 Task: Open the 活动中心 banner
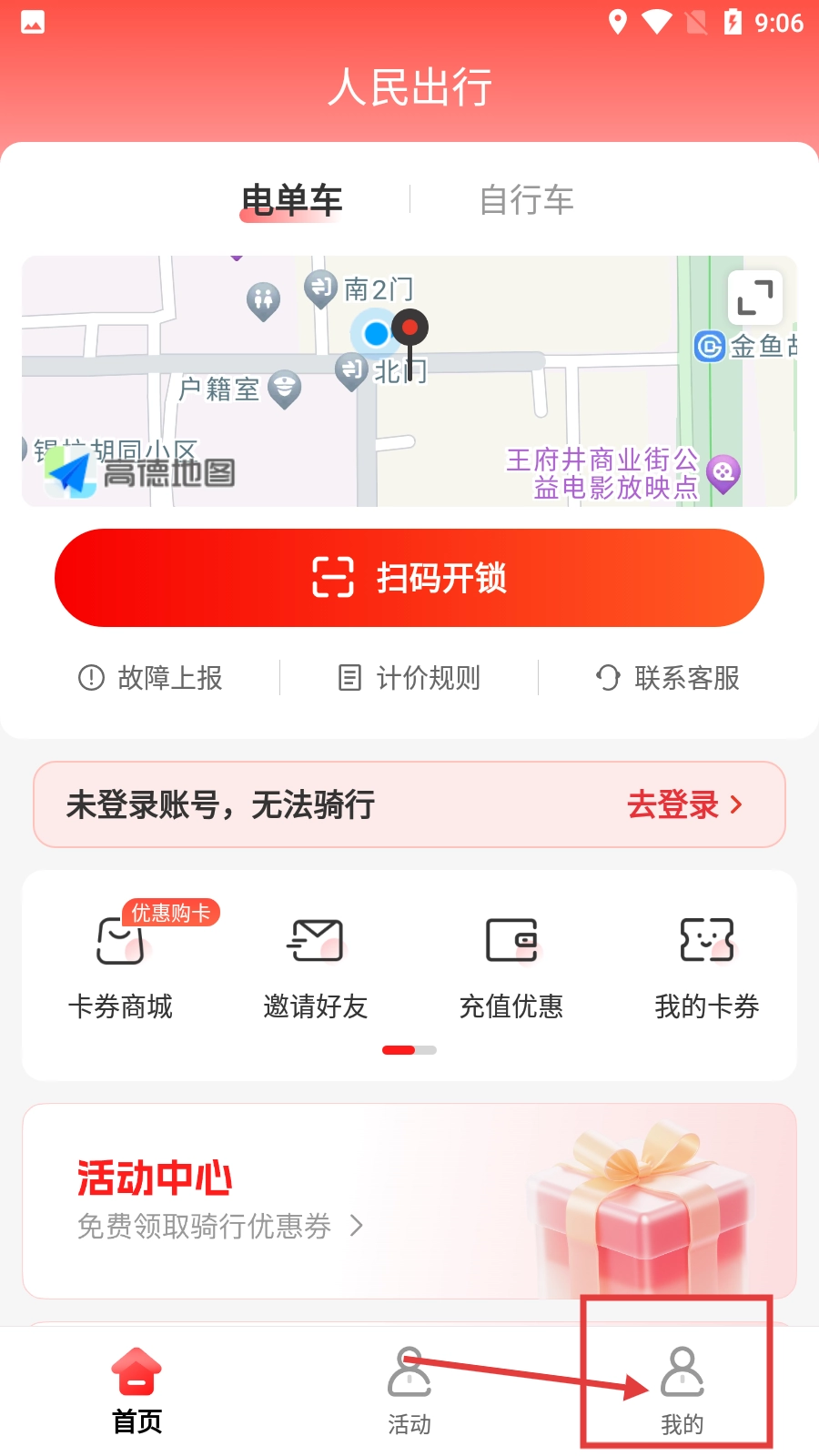pyautogui.click(x=409, y=1201)
